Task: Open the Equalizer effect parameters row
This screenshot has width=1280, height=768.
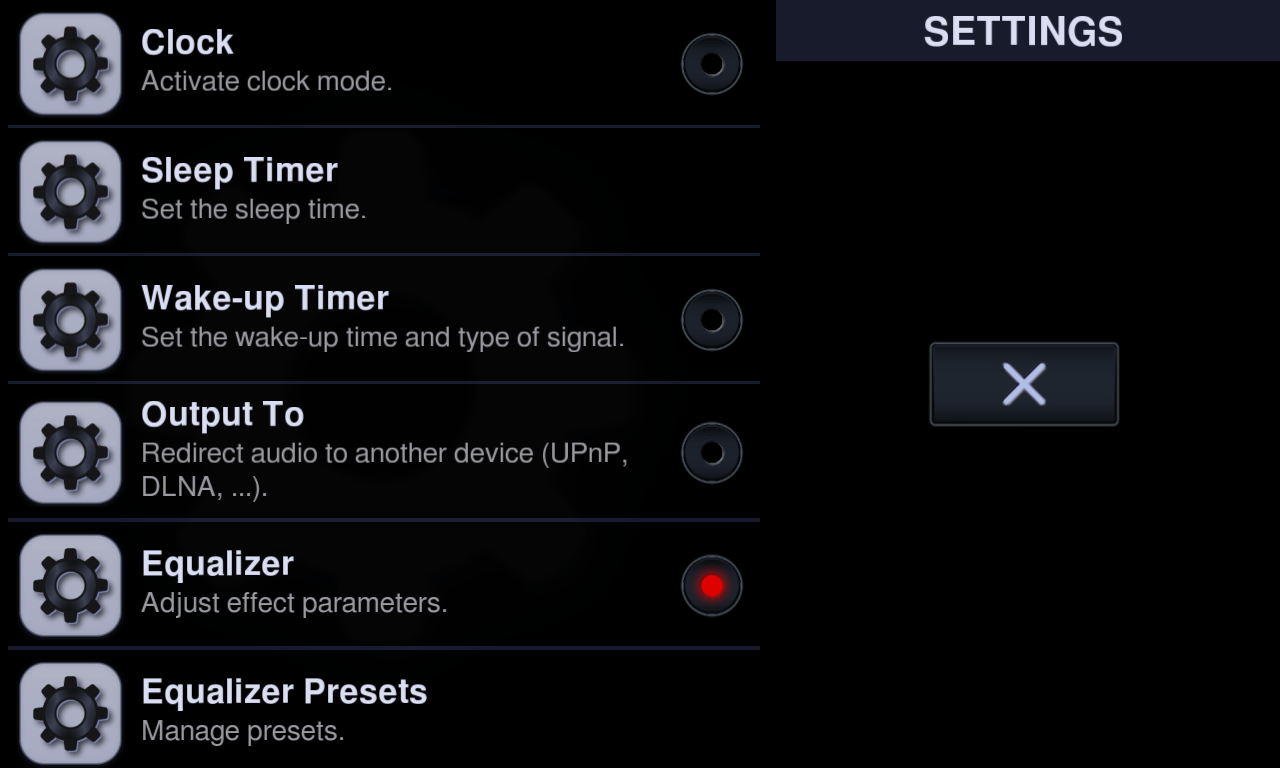Action: [384, 585]
